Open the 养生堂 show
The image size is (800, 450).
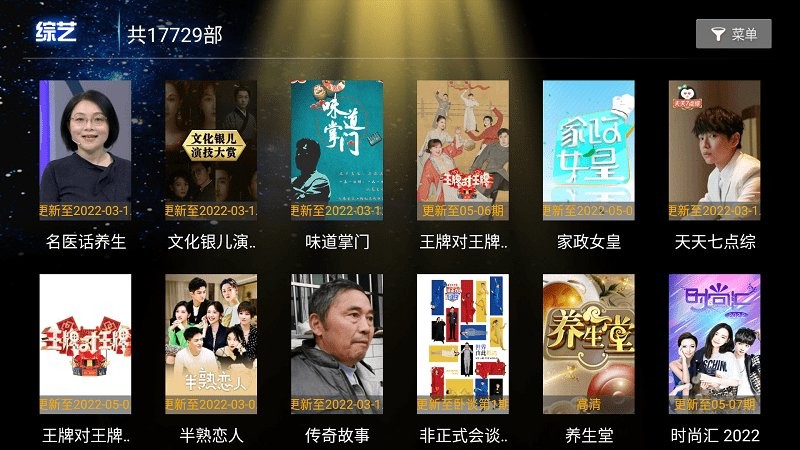pyautogui.click(x=589, y=344)
